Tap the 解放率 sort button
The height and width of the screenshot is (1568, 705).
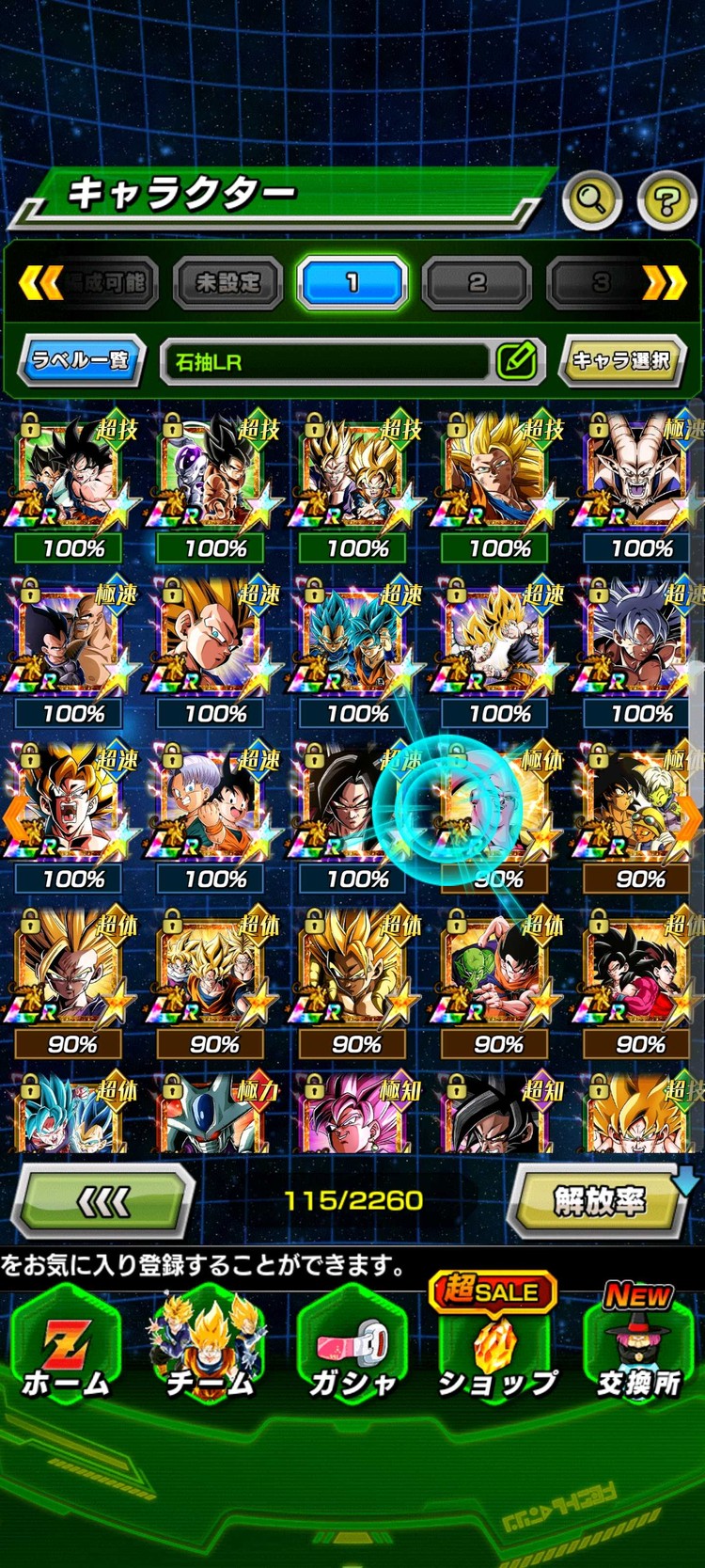tap(599, 1200)
